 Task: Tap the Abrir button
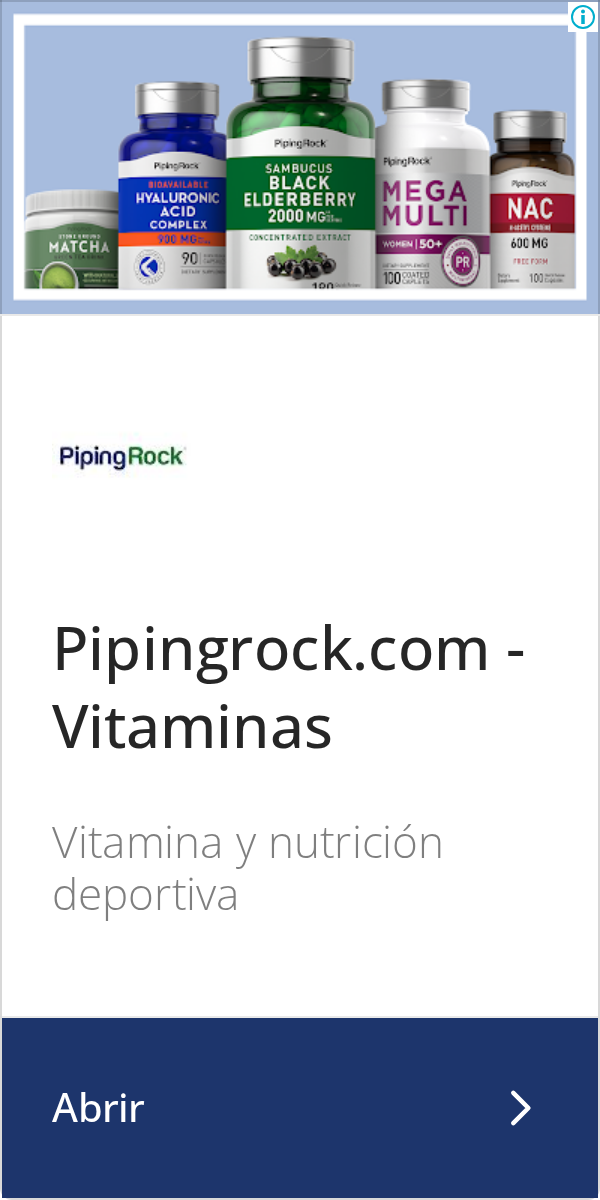click(x=300, y=1108)
